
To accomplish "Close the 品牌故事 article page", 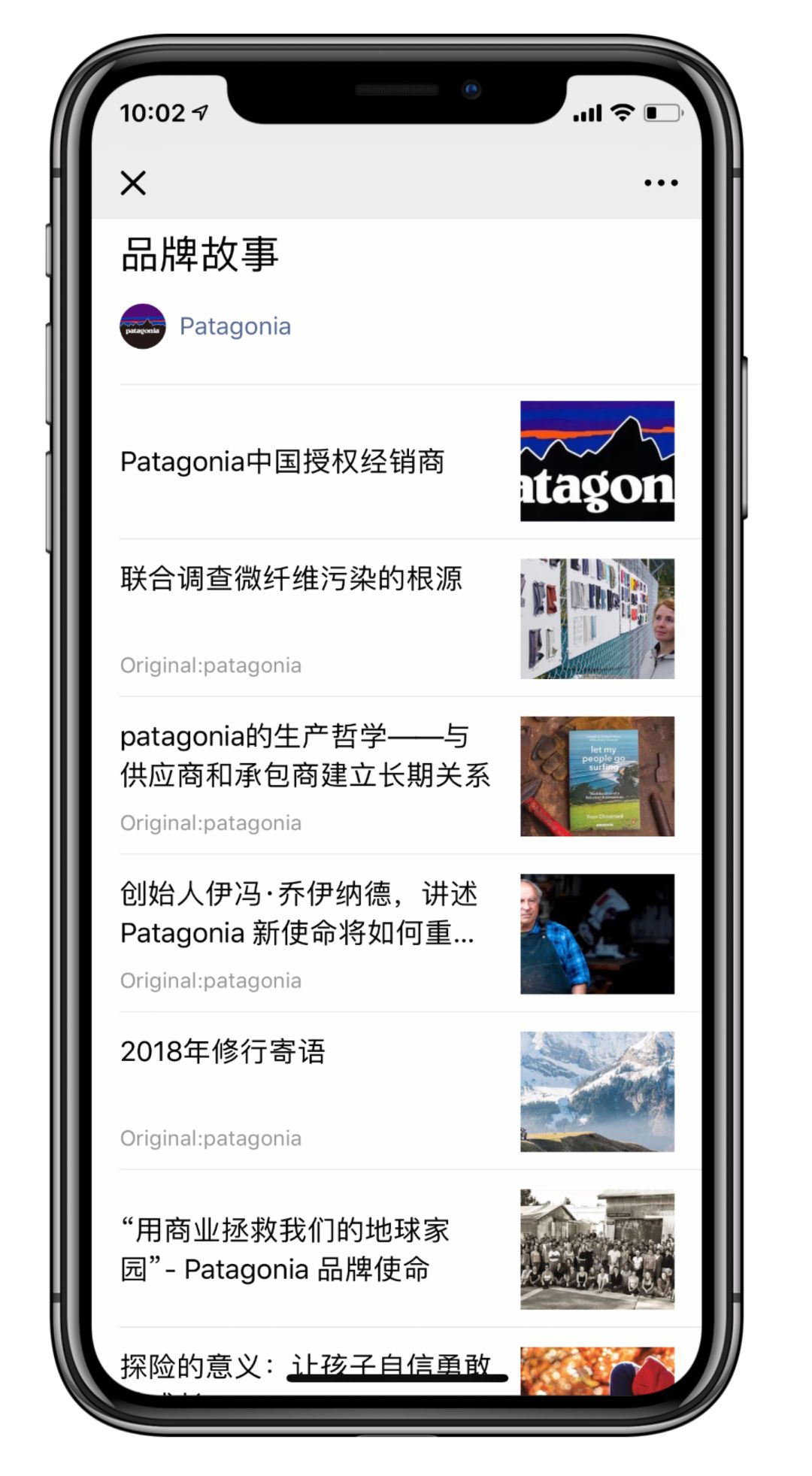I will click(134, 182).
